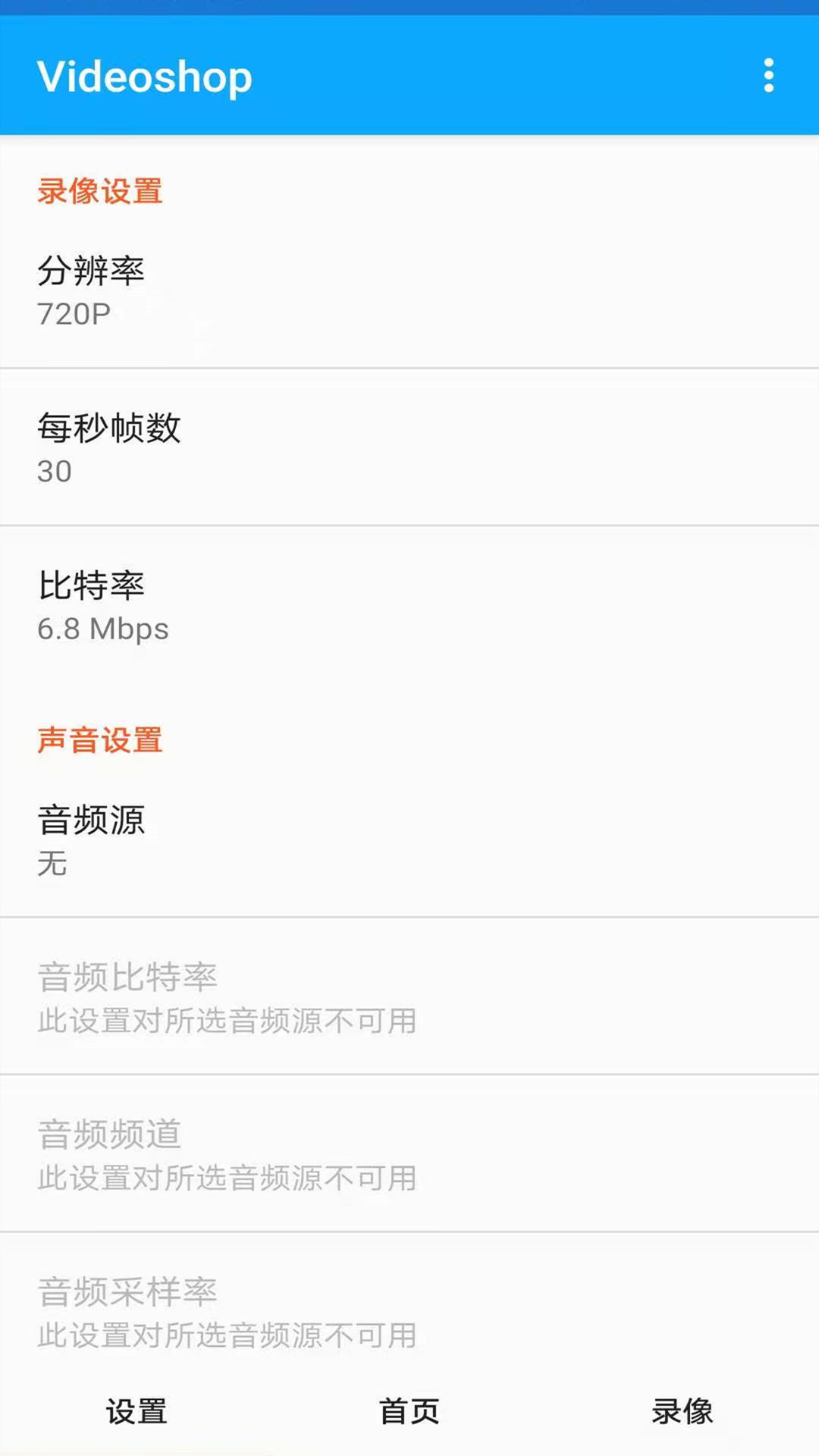Change the 每秒帧数 frame rate
Screen dimensions: 819x1456
point(409,447)
